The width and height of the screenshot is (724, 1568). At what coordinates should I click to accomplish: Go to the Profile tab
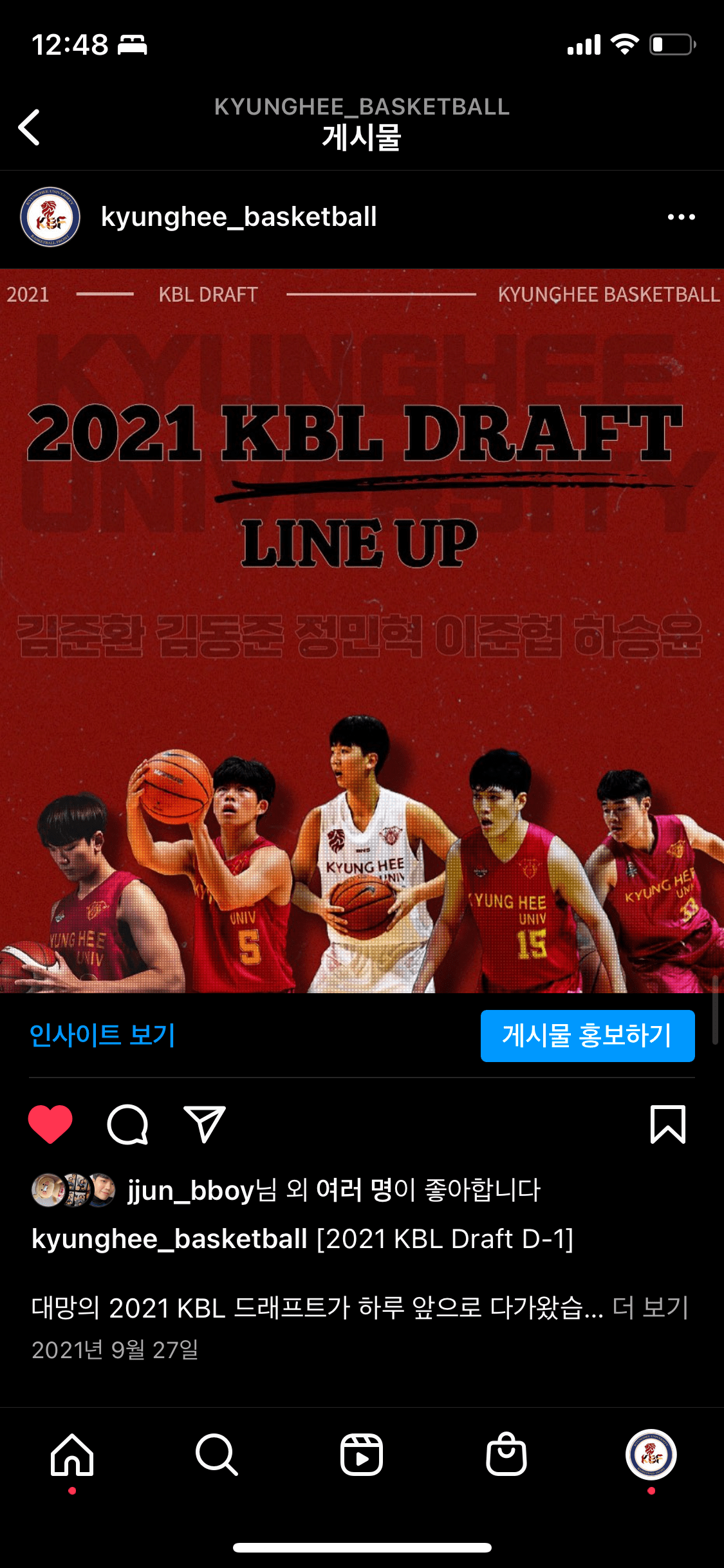(x=651, y=1455)
